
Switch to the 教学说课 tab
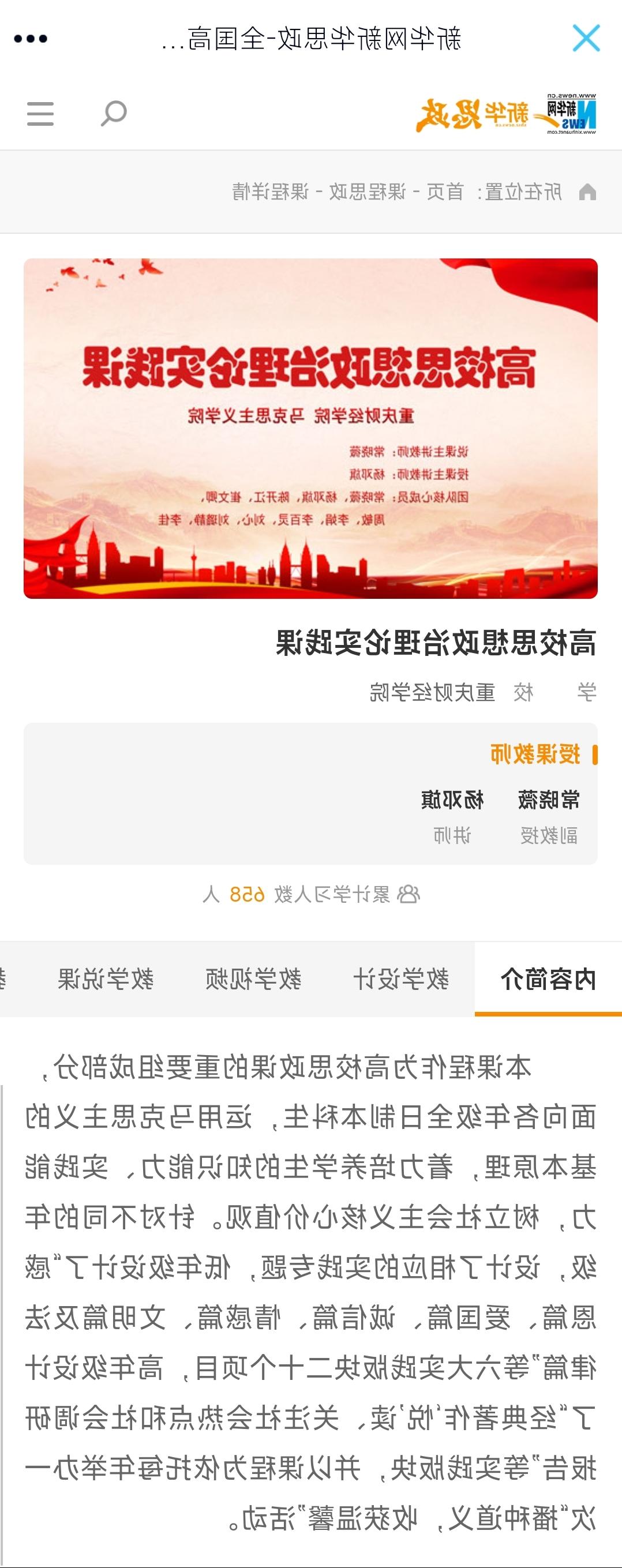[106, 979]
